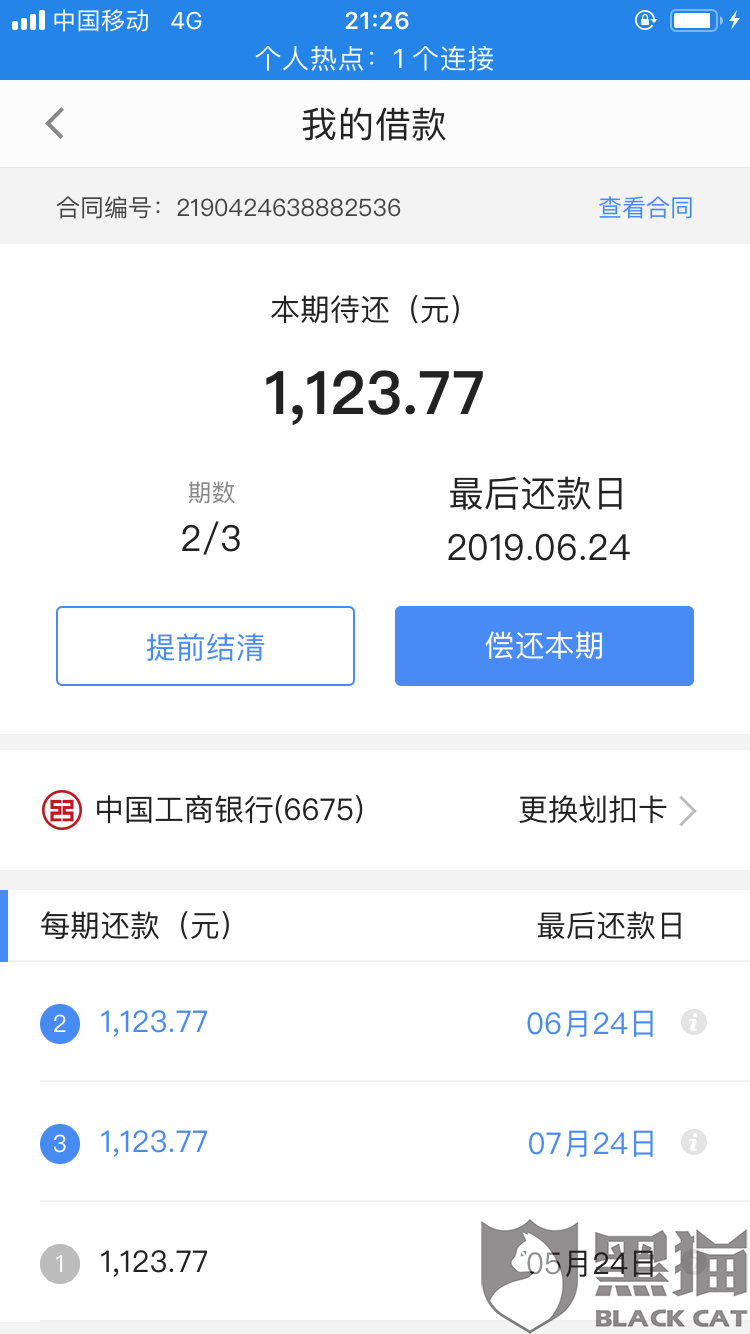Tap the info icon beside 07月24日
The height and width of the screenshot is (1334, 750).
point(694,1142)
